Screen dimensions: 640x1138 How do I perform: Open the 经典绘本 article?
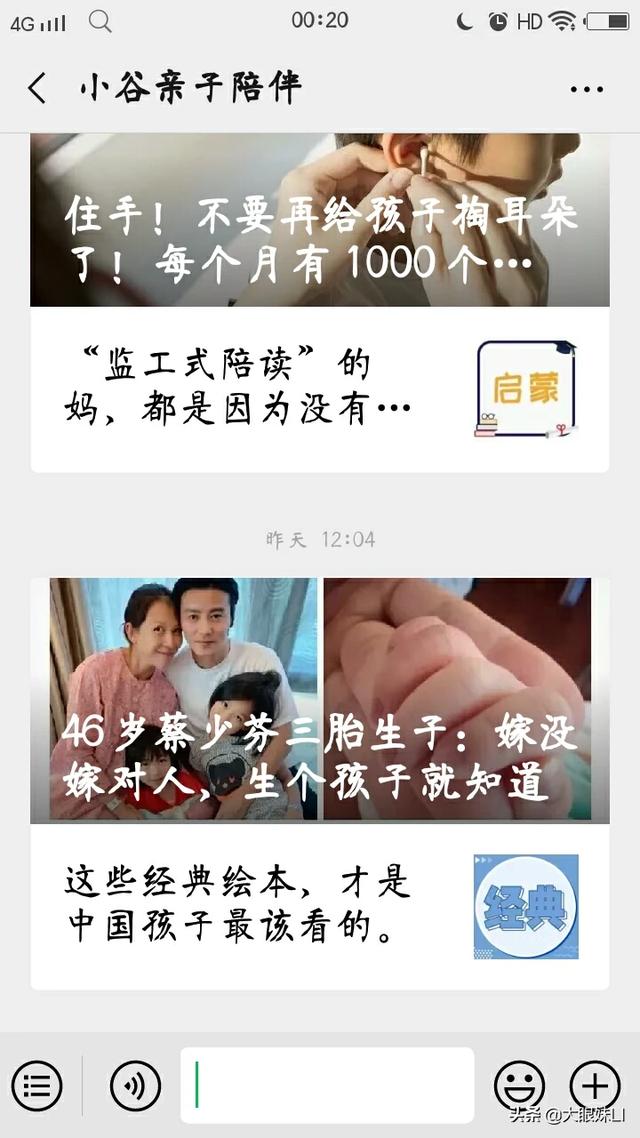320,906
